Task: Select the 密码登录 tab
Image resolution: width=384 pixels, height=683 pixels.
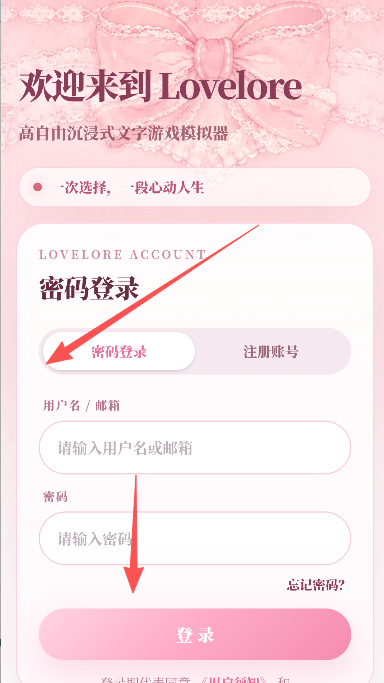Action: click(119, 352)
